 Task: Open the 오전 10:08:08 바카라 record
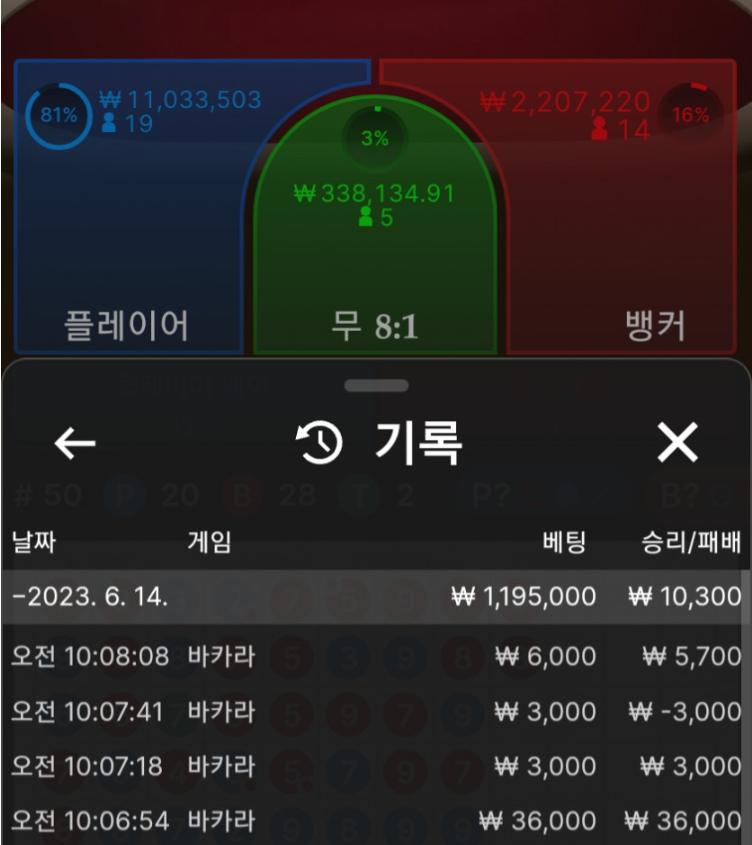[x=375, y=656]
